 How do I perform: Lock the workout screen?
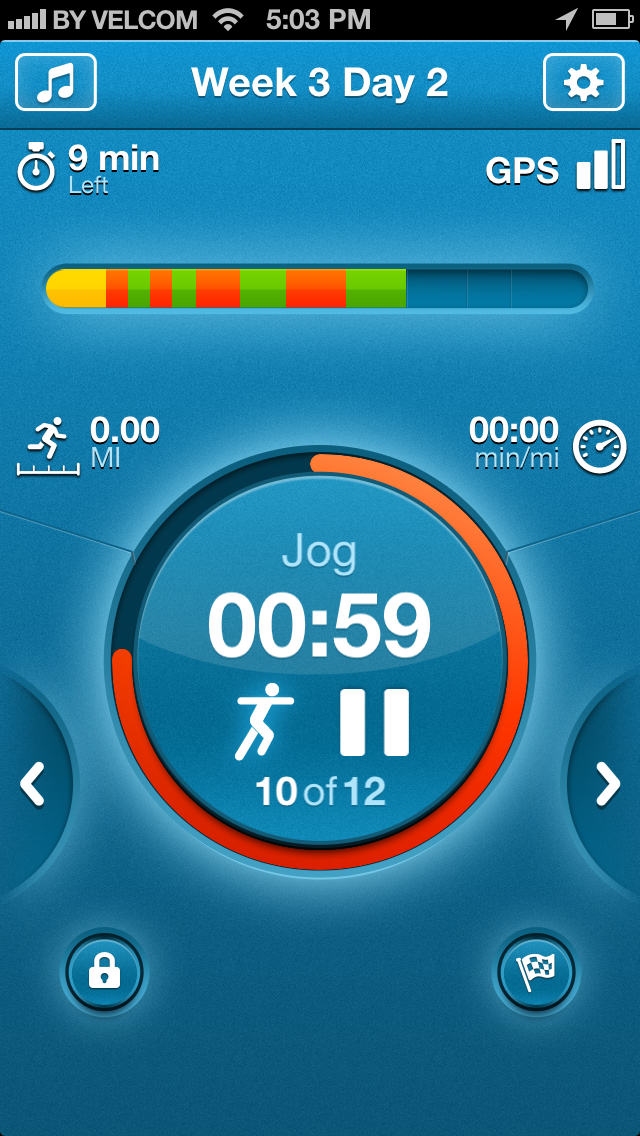[105, 971]
